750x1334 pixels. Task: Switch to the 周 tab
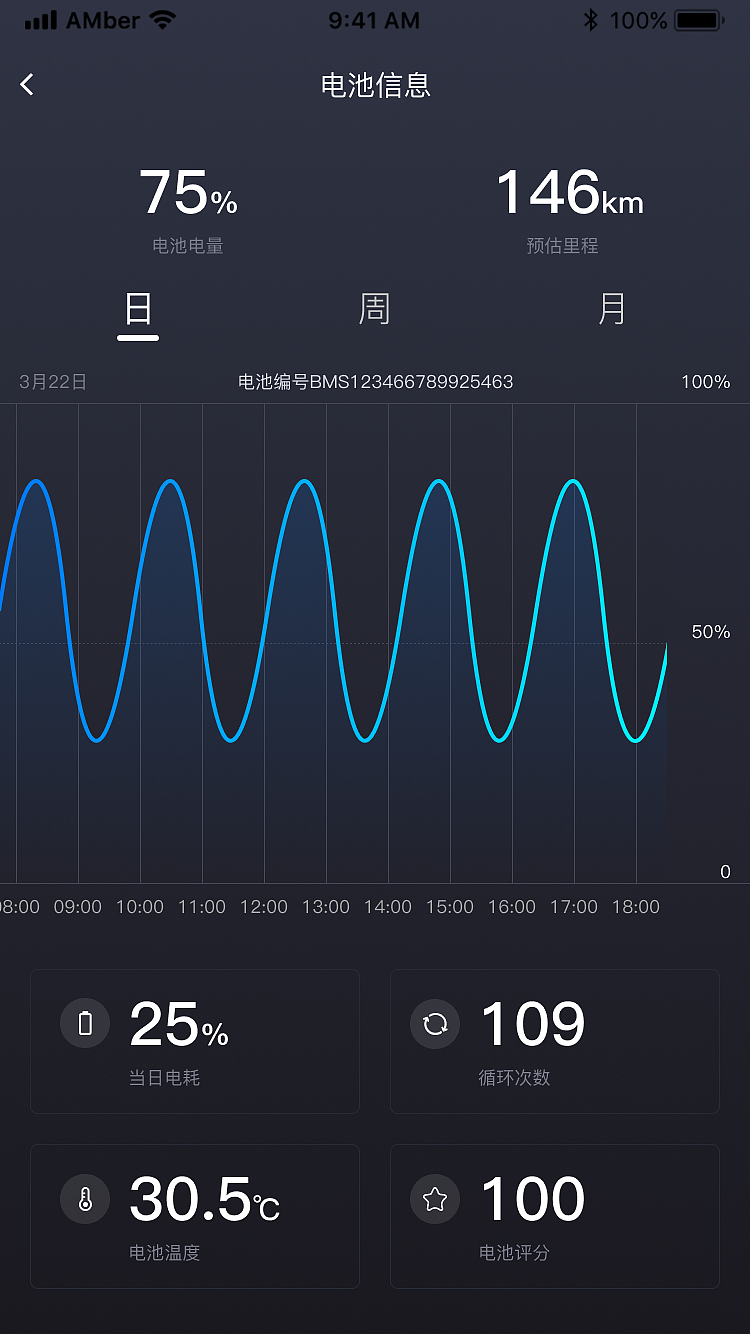click(374, 310)
